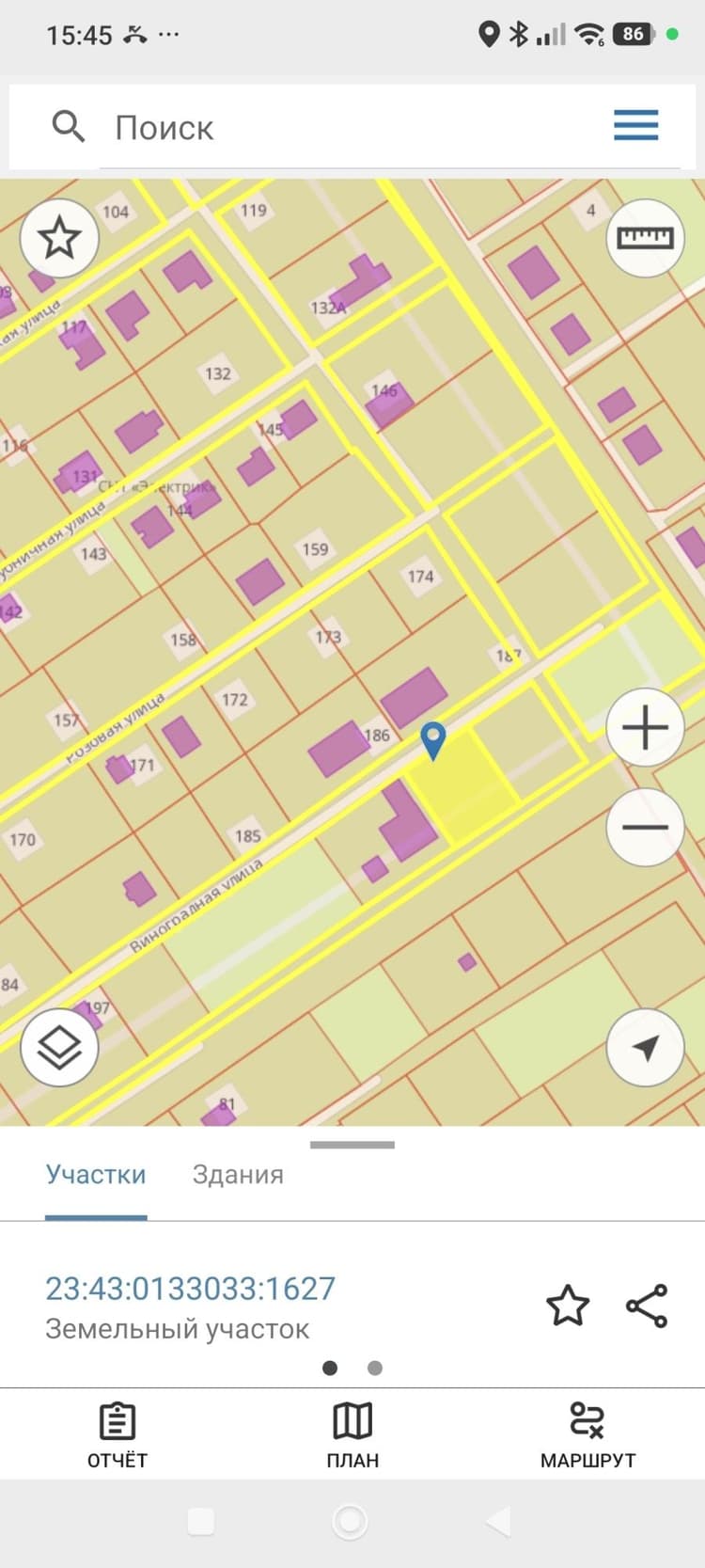The height and width of the screenshot is (1568, 705).
Task: Share the land parcel info
Action: (x=647, y=1306)
